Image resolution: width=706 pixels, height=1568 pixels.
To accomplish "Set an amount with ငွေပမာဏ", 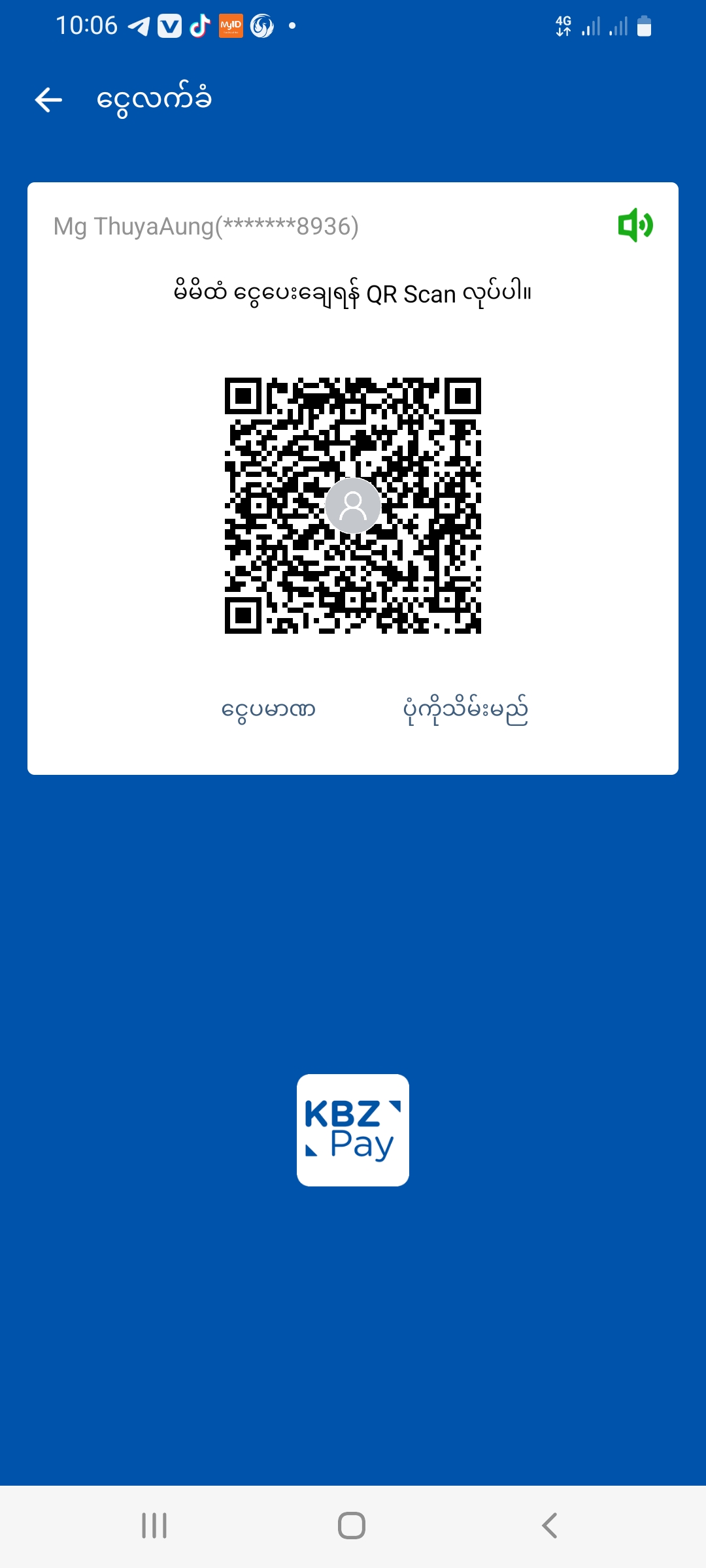I will pyautogui.click(x=268, y=710).
